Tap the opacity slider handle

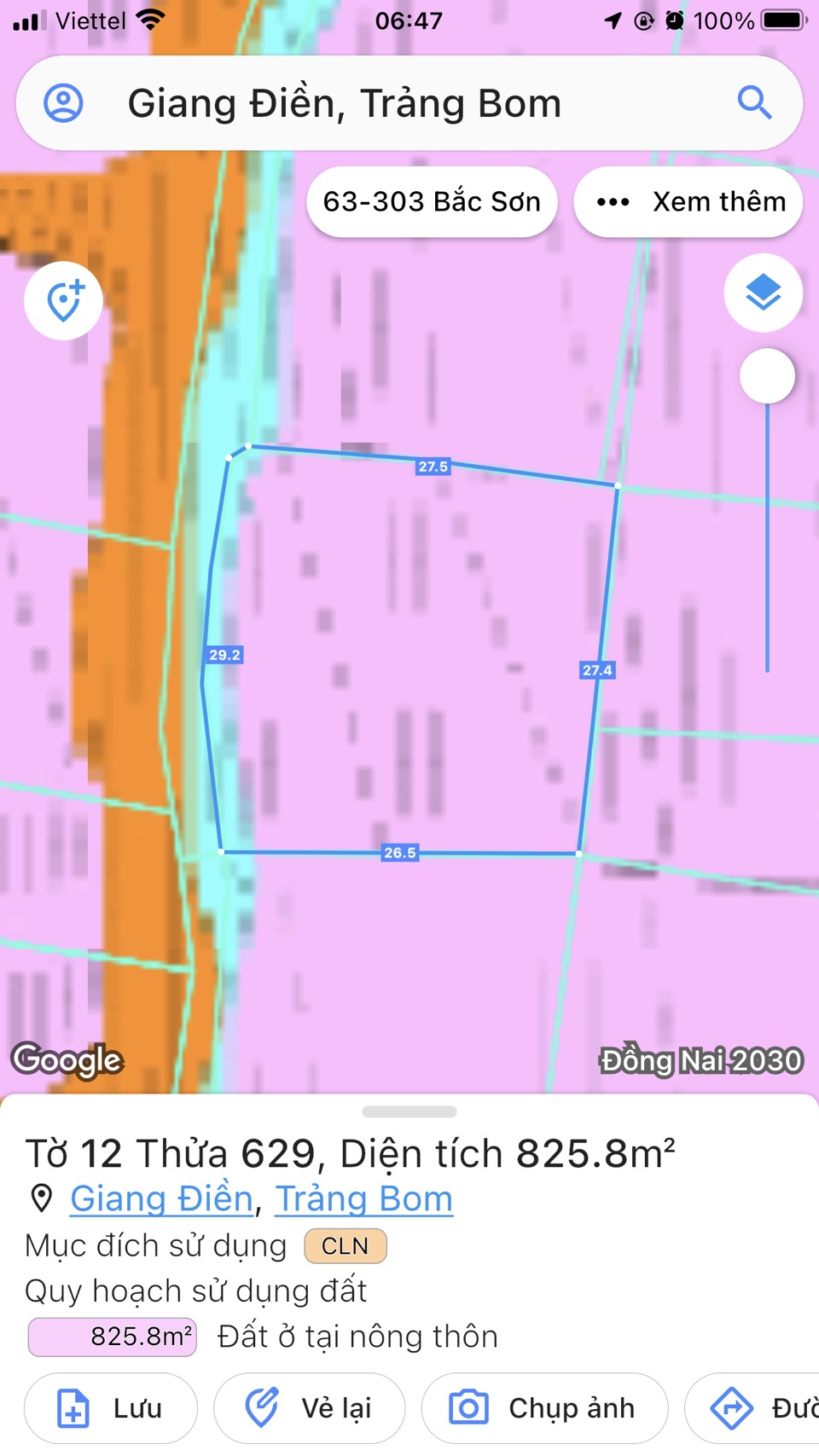[767, 376]
